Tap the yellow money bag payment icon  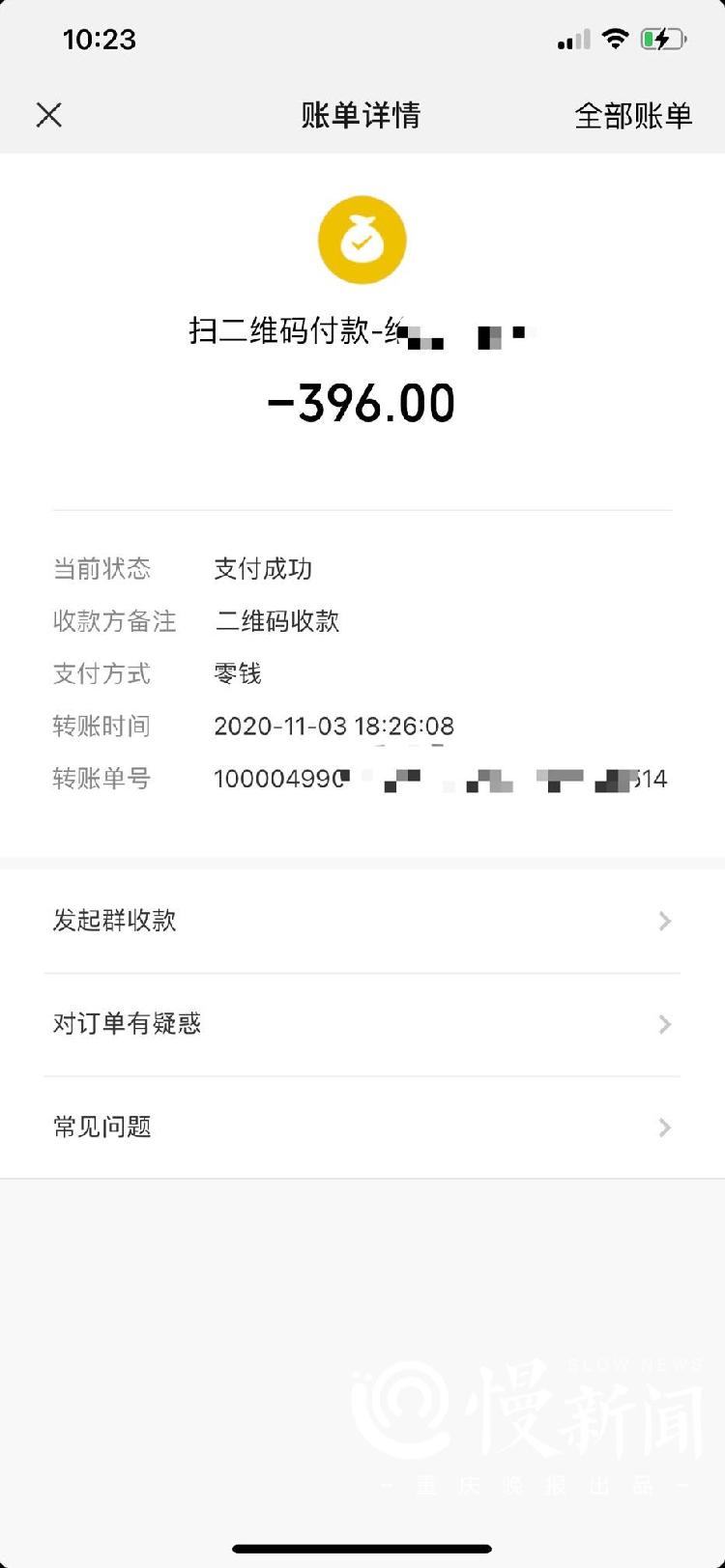pyautogui.click(x=362, y=239)
